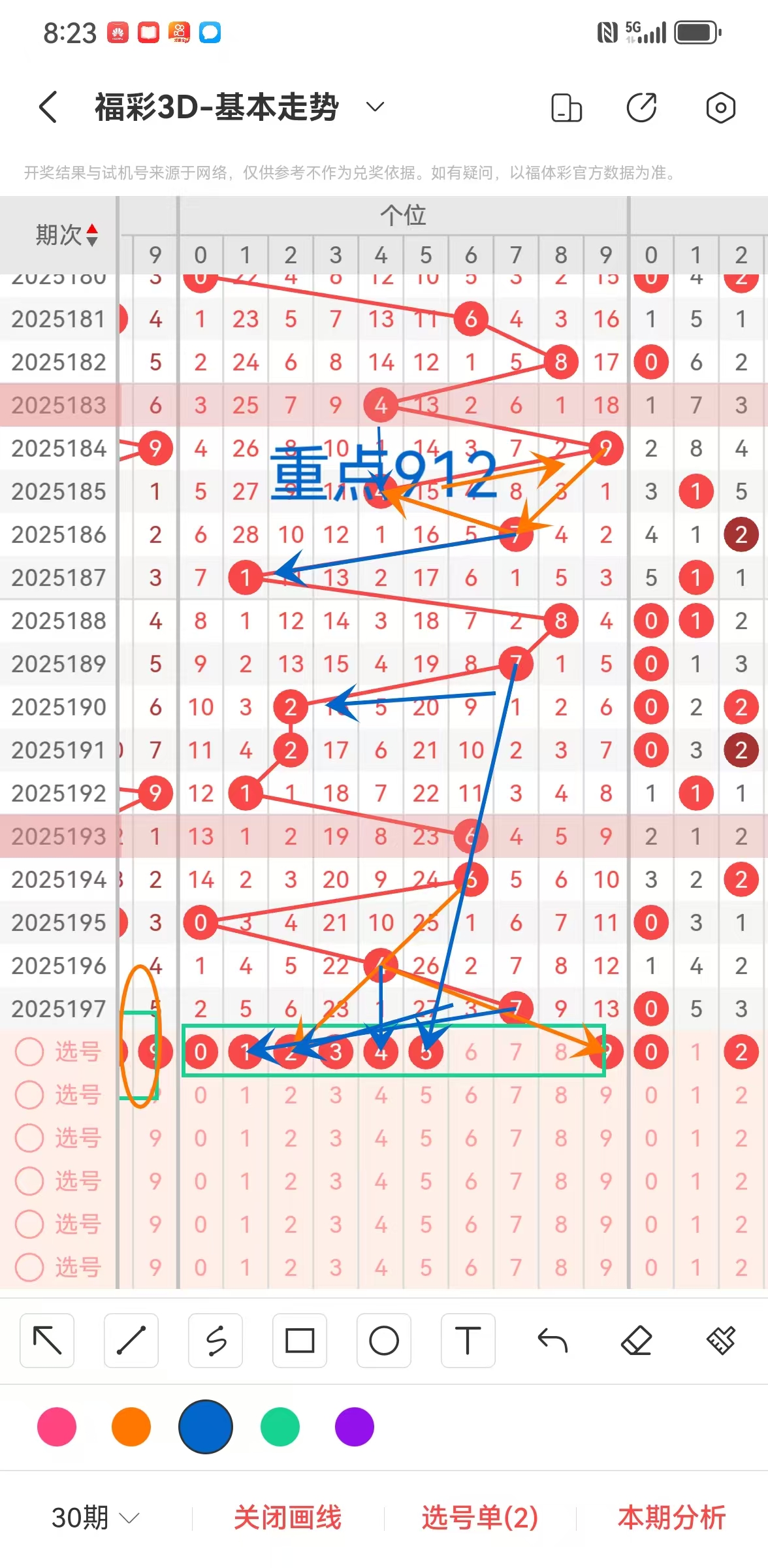This screenshot has width=768, height=1568.
Task: Select the straight line drawing tool
Action: coord(131,1341)
